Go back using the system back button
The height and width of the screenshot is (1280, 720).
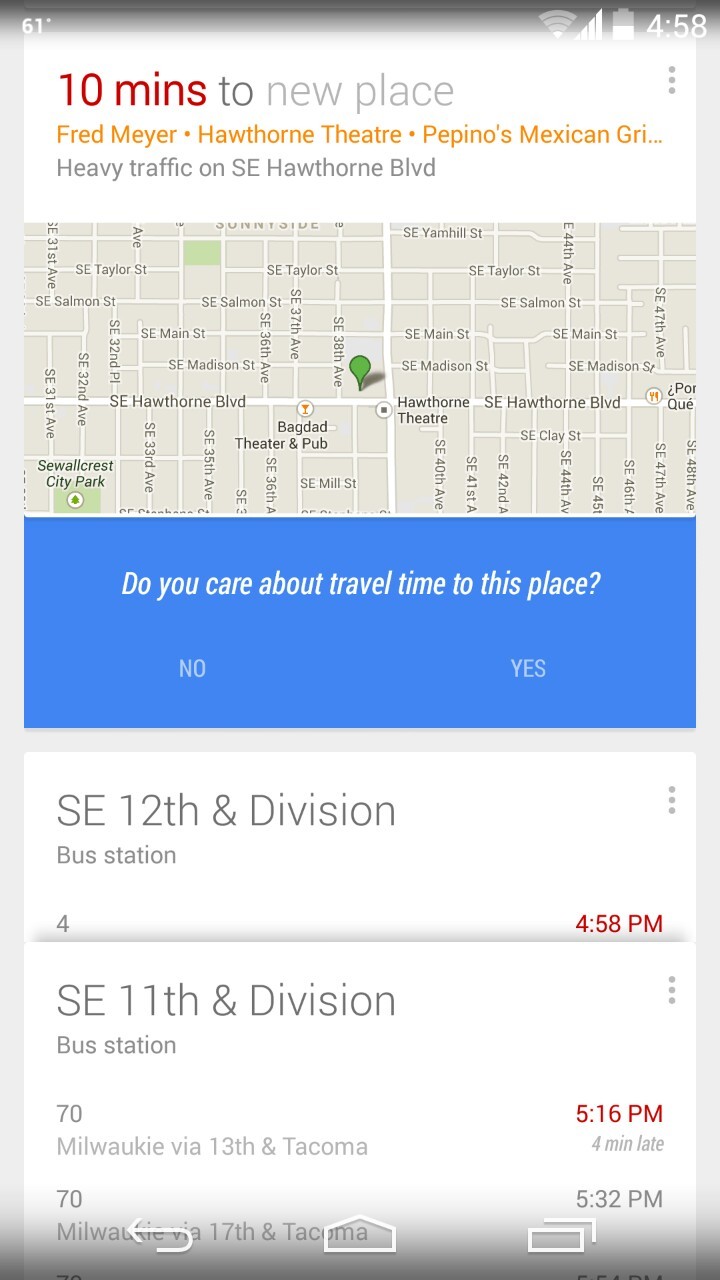[160, 1237]
